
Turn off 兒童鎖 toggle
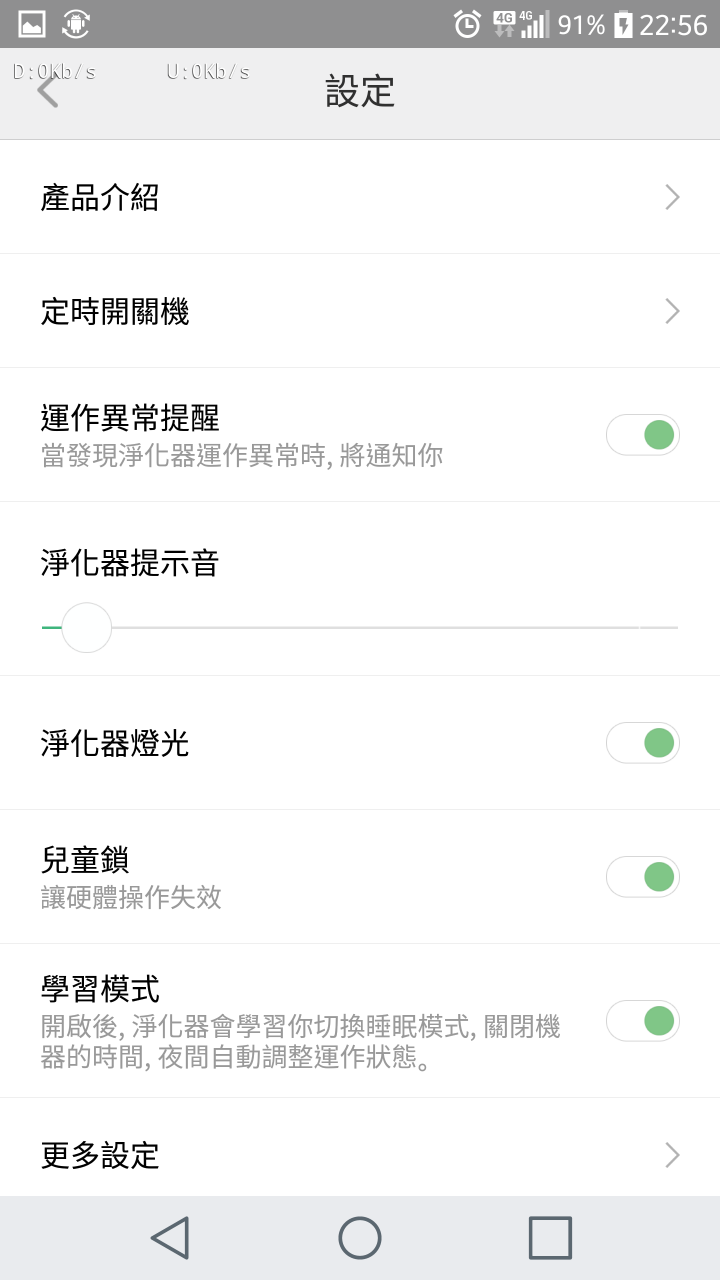(643, 877)
